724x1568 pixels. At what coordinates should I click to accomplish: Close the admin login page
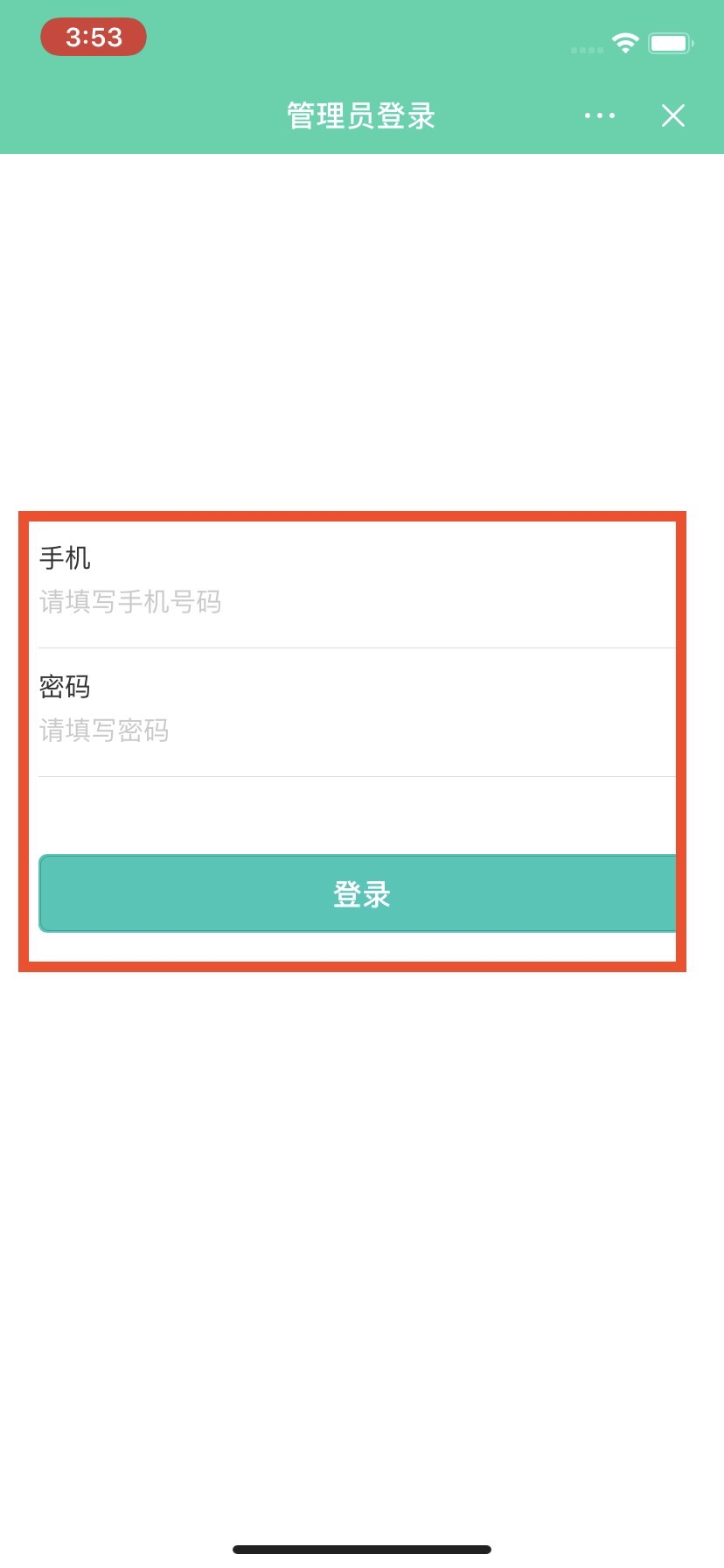click(x=673, y=115)
